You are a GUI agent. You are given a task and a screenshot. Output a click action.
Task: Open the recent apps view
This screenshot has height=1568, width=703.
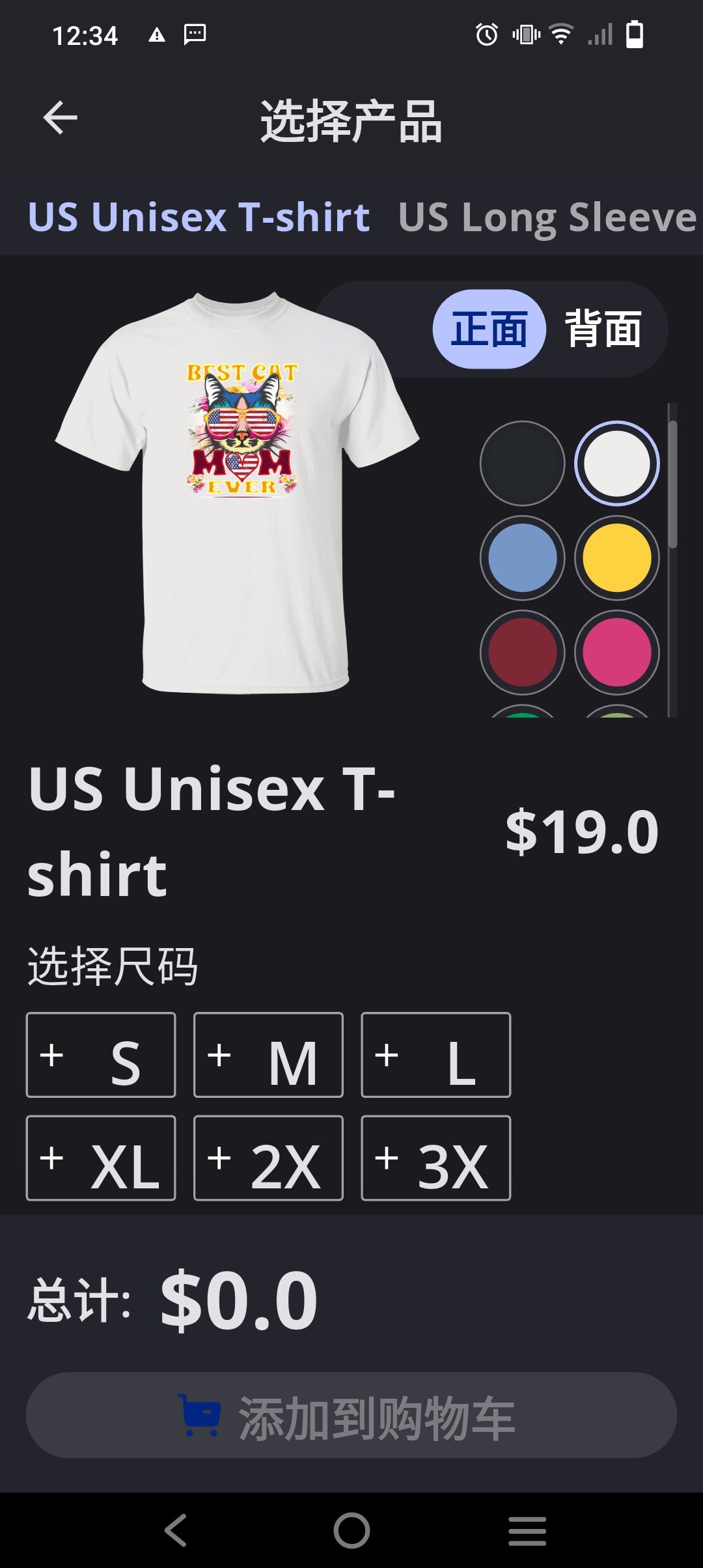[x=527, y=1530]
